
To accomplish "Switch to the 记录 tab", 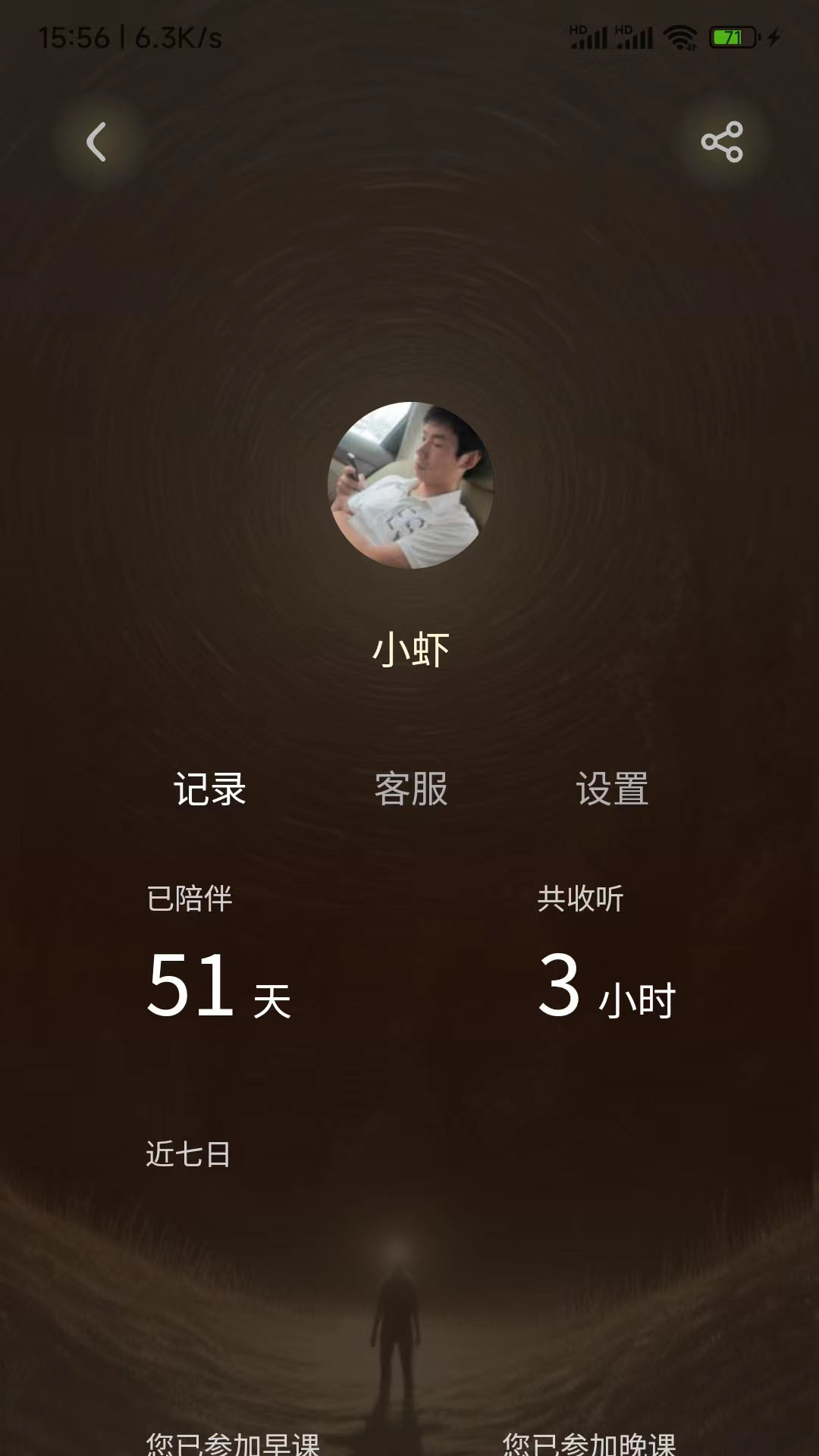I will [x=210, y=789].
